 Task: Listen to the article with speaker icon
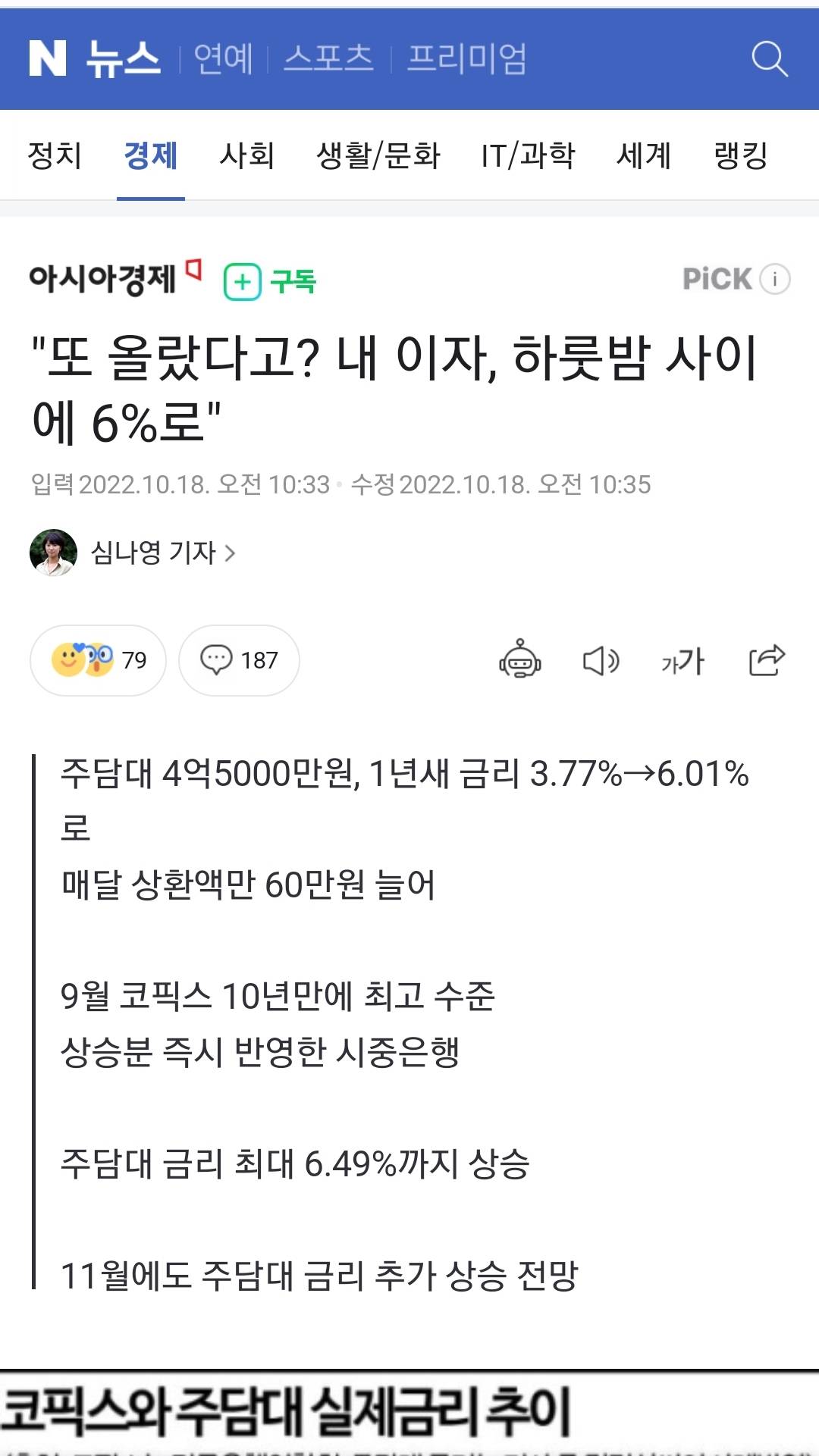[601, 660]
